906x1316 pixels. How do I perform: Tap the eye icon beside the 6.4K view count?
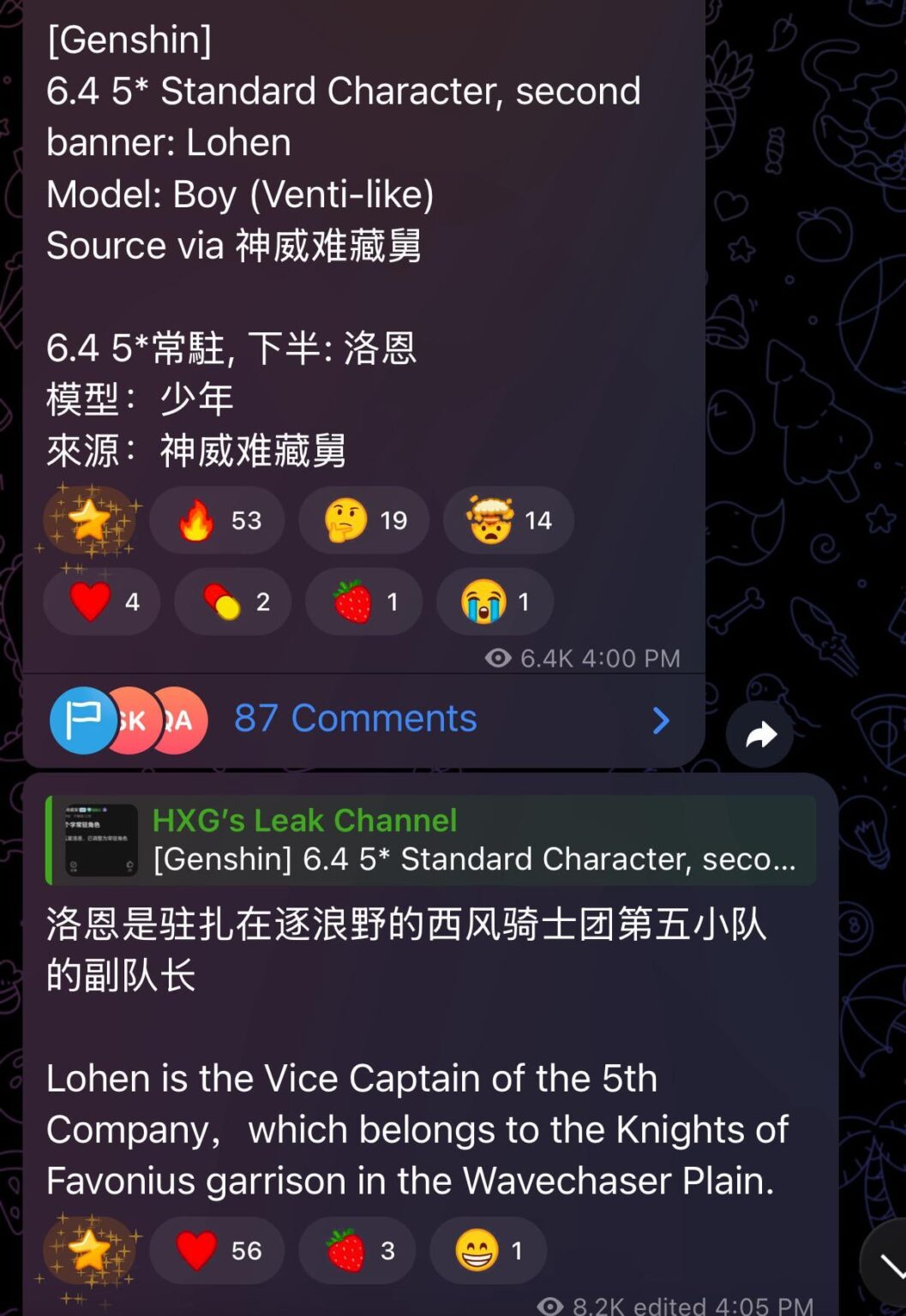tap(495, 658)
